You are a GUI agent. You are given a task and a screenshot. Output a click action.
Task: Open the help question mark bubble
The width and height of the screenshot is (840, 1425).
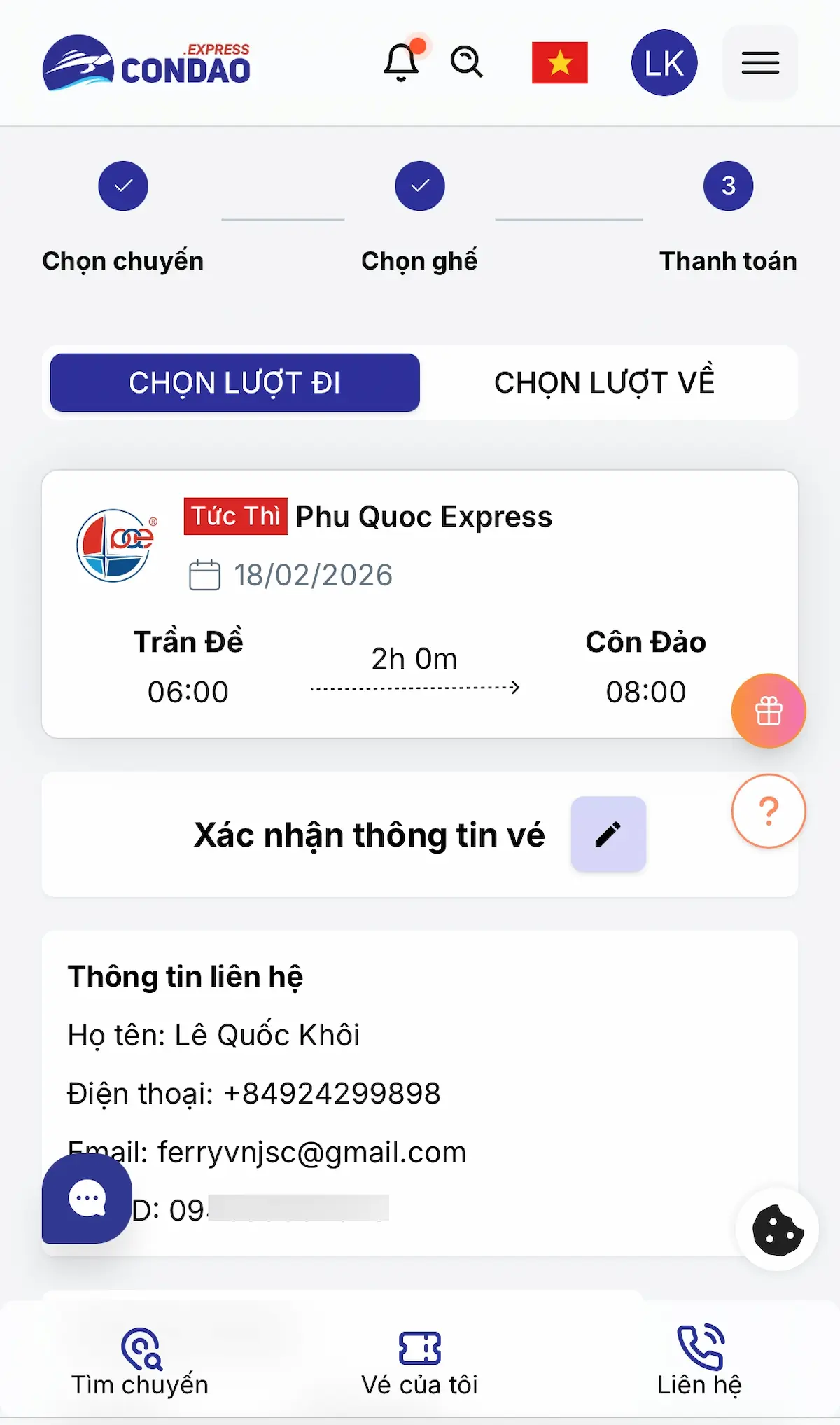pyautogui.click(x=768, y=810)
